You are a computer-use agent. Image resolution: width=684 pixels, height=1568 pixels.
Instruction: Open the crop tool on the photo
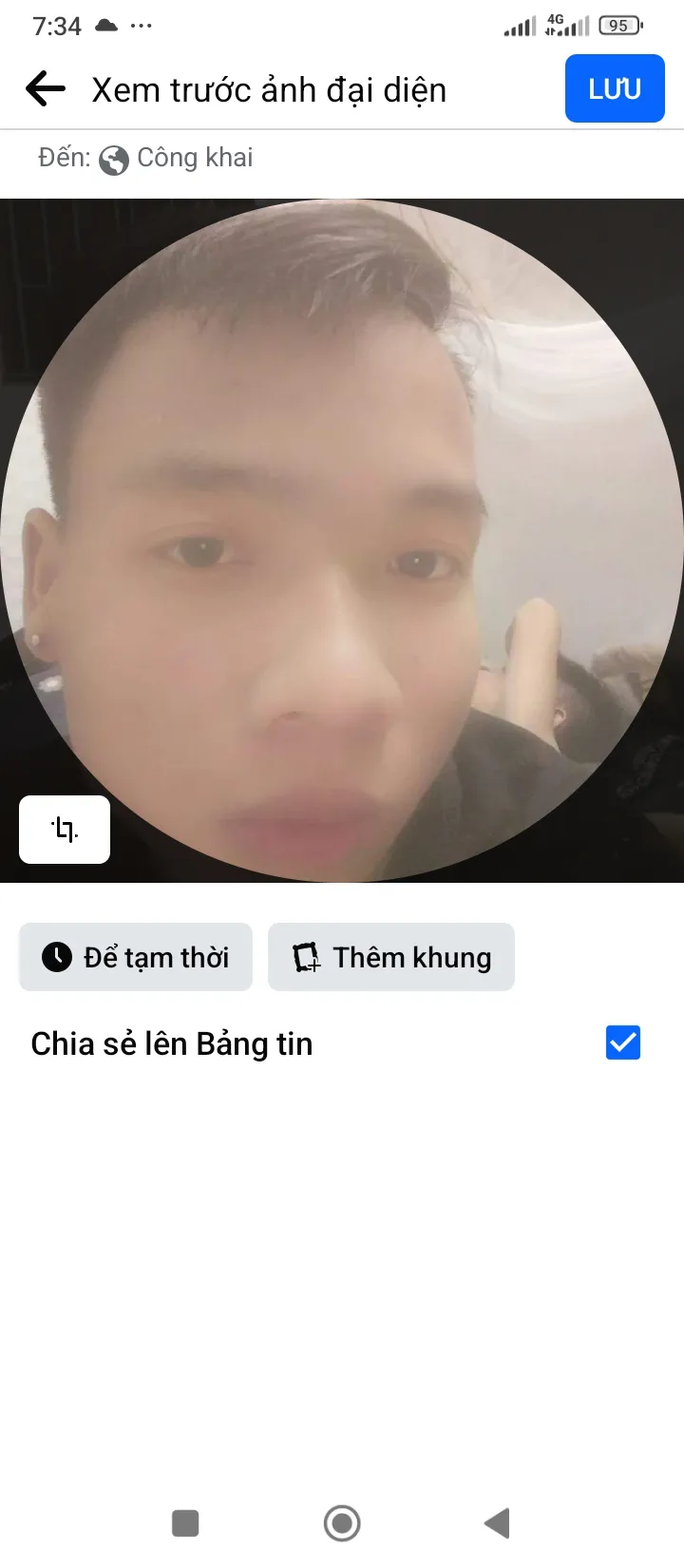(65, 829)
